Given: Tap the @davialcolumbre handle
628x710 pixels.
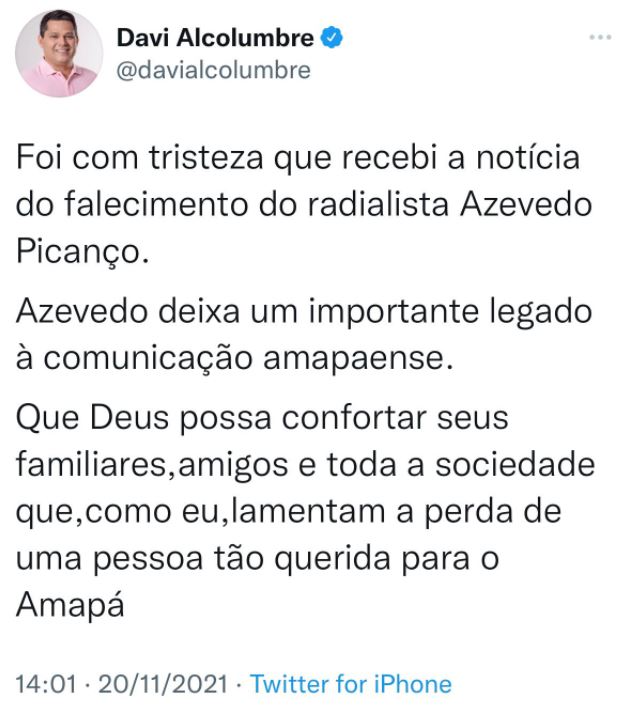Looking at the screenshot, I should pos(214,71).
